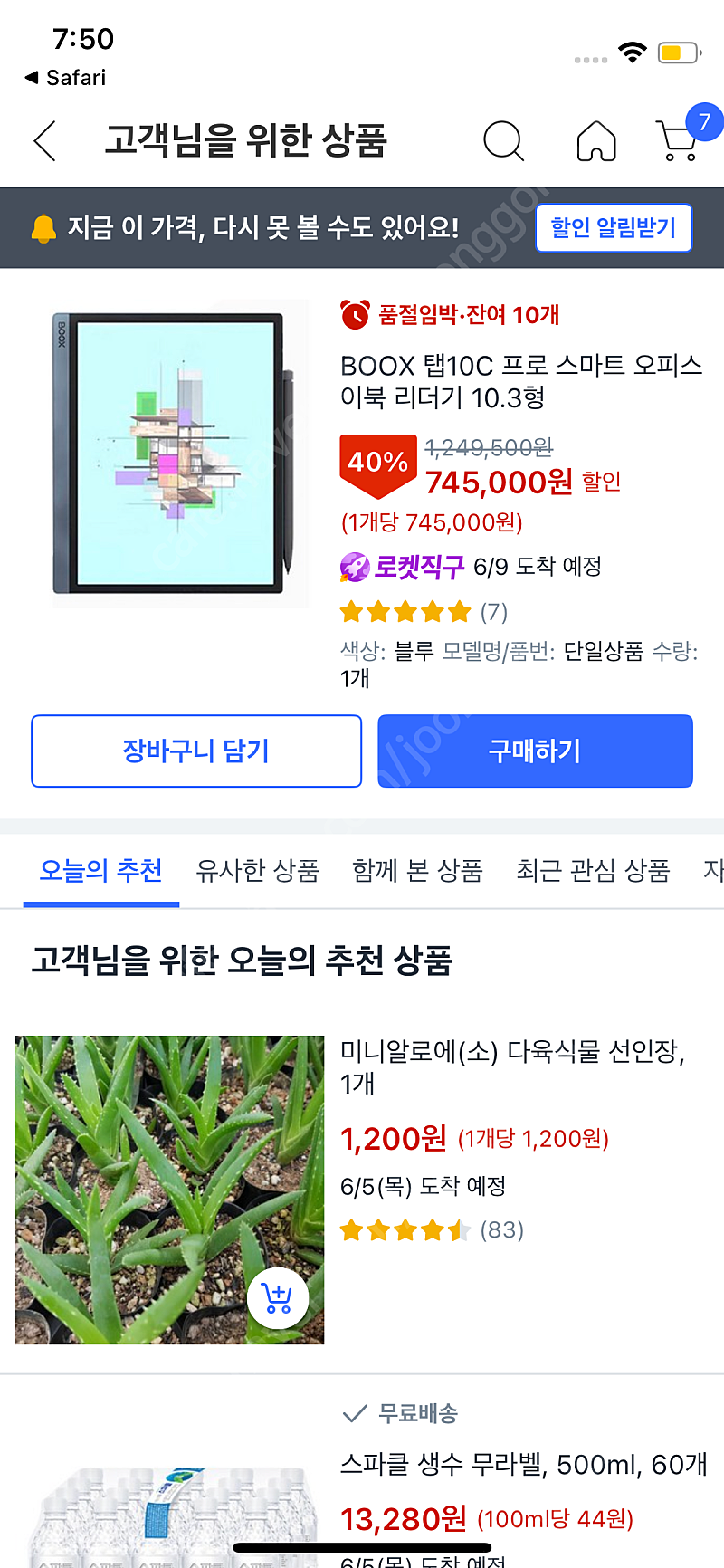Go to the home icon
724x1568 pixels.
click(x=596, y=141)
